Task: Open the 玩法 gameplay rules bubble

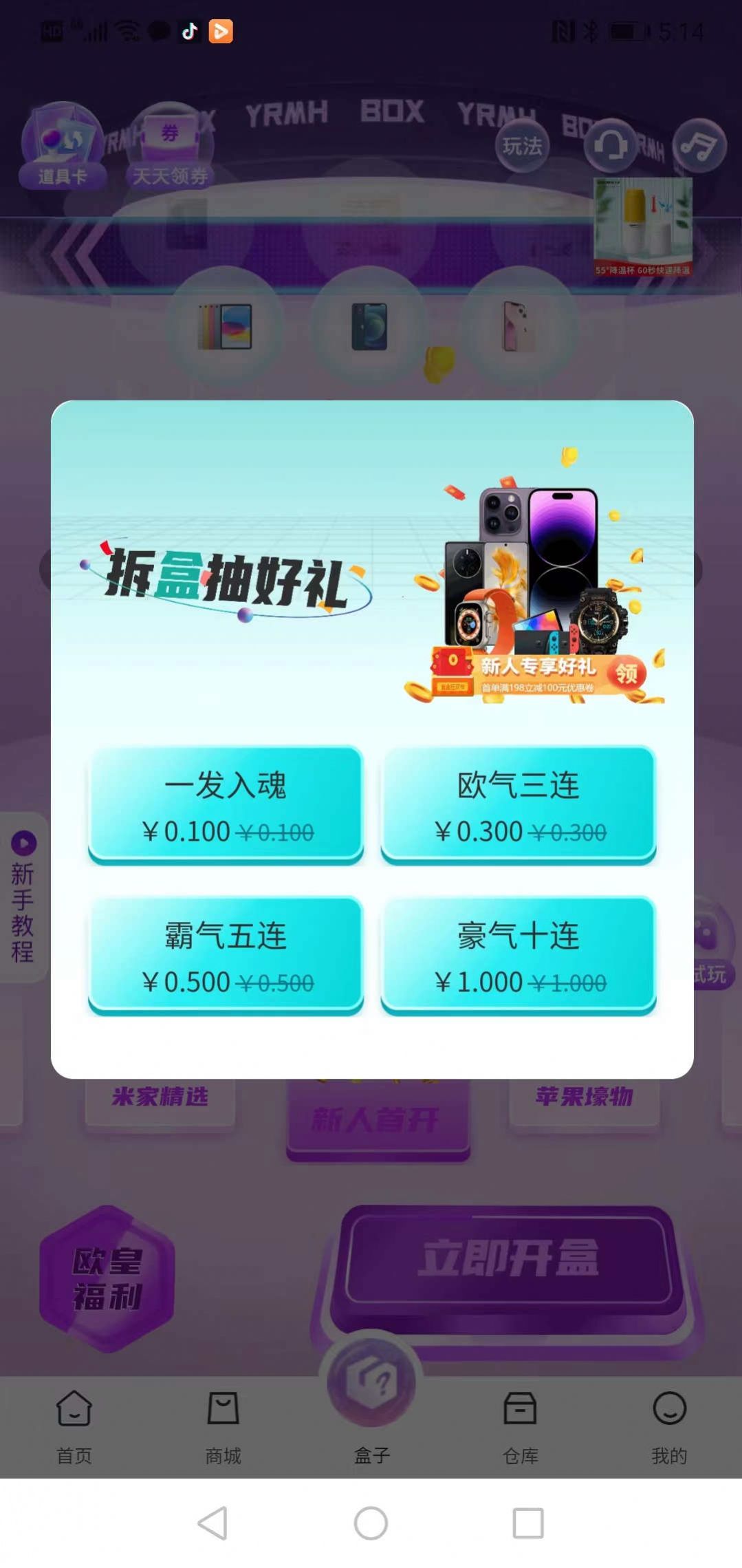Action: [521, 146]
